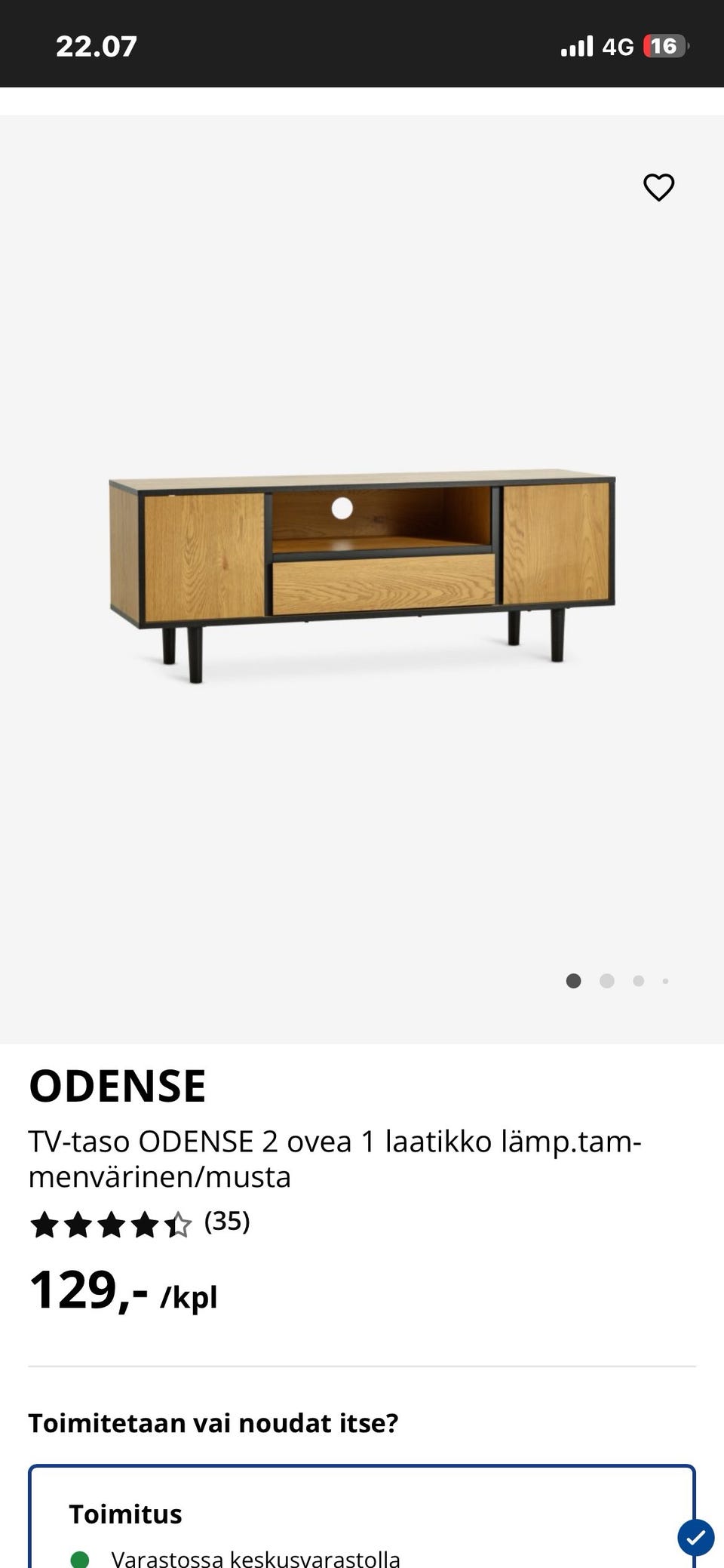
Task: Add ODENSE TV stand to favorites
Action: coord(658,187)
